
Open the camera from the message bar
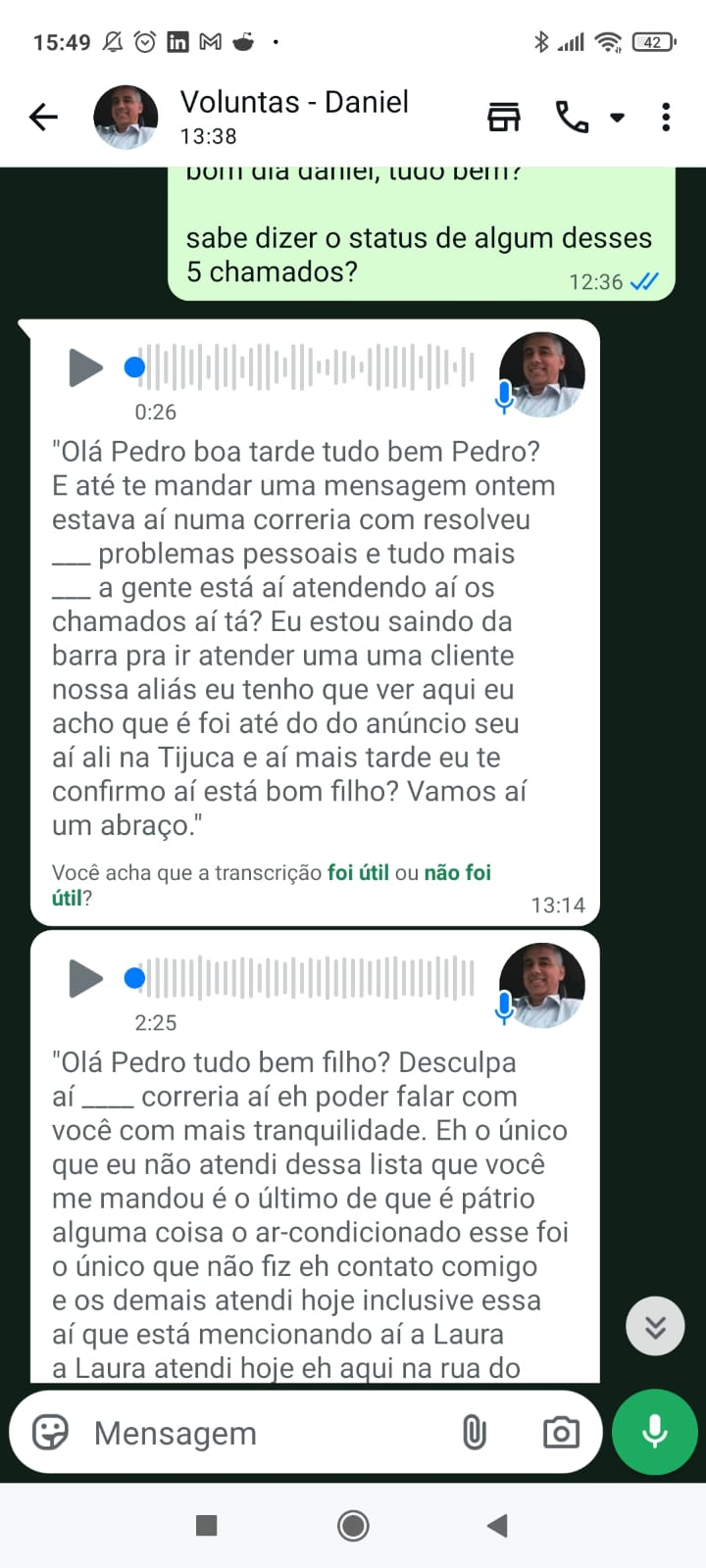click(x=559, y=1432)
